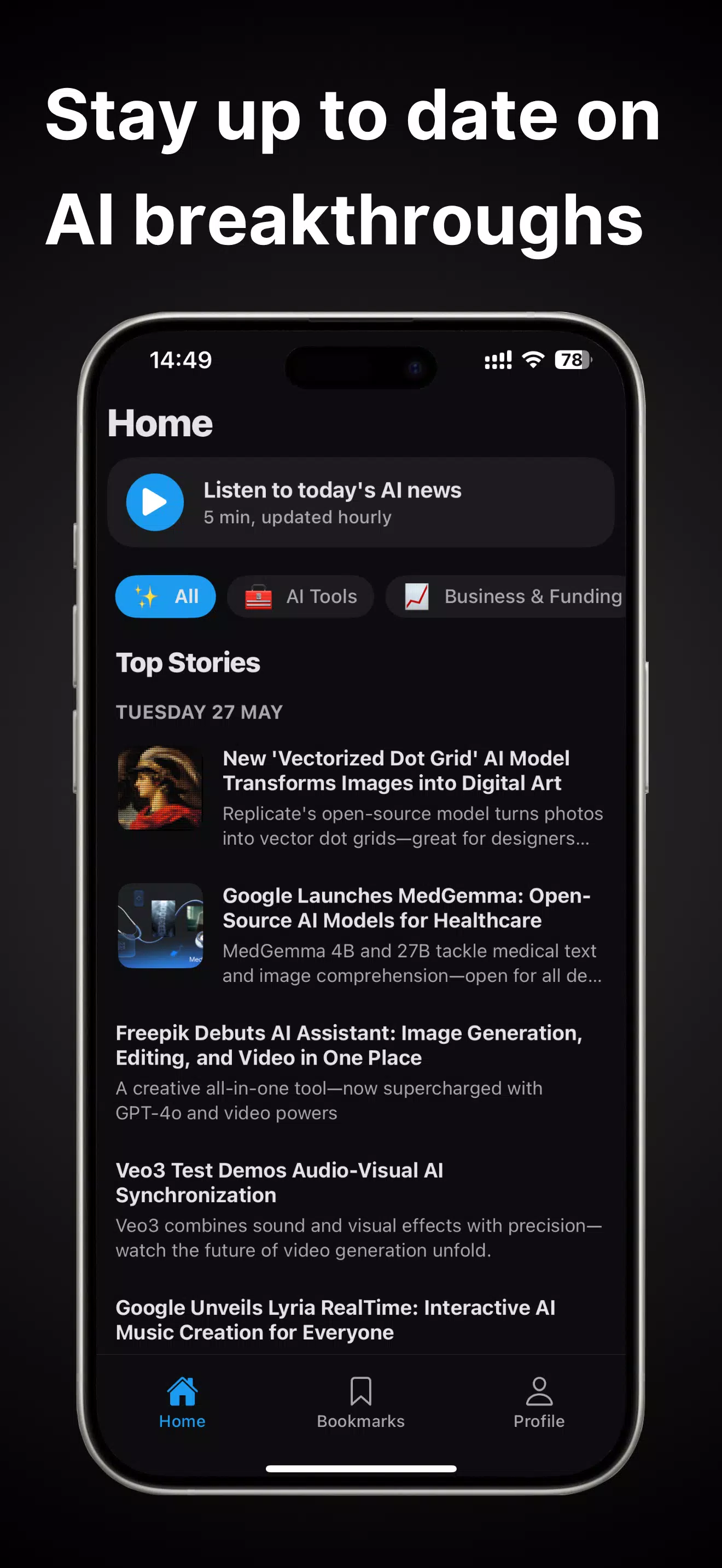Click the MedGemma article thumbnail
The height and width of the screenshot is (1568, 722).
(x=160, y=926)
